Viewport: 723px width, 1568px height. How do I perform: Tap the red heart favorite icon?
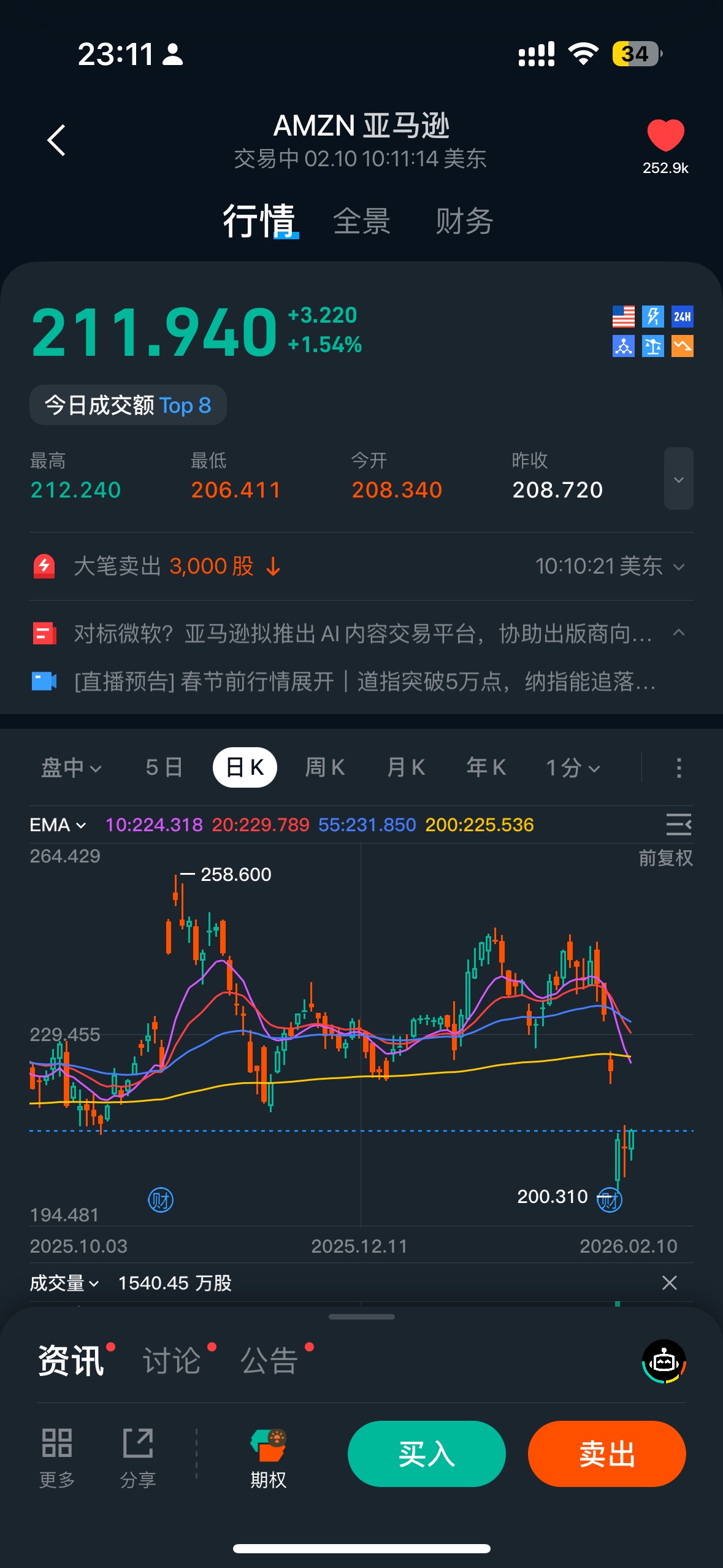click(665, 135)
